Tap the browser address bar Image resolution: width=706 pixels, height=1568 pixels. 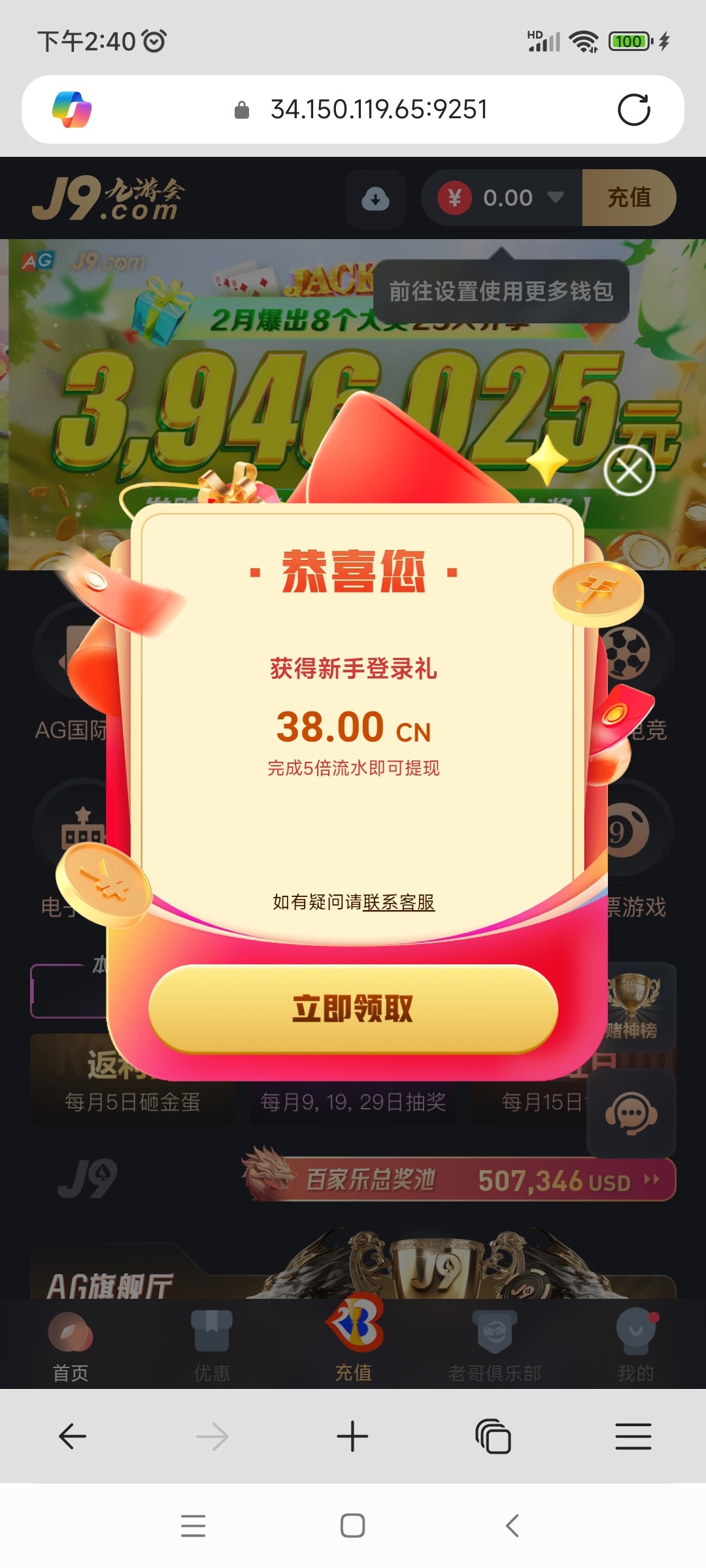(379, 110)
